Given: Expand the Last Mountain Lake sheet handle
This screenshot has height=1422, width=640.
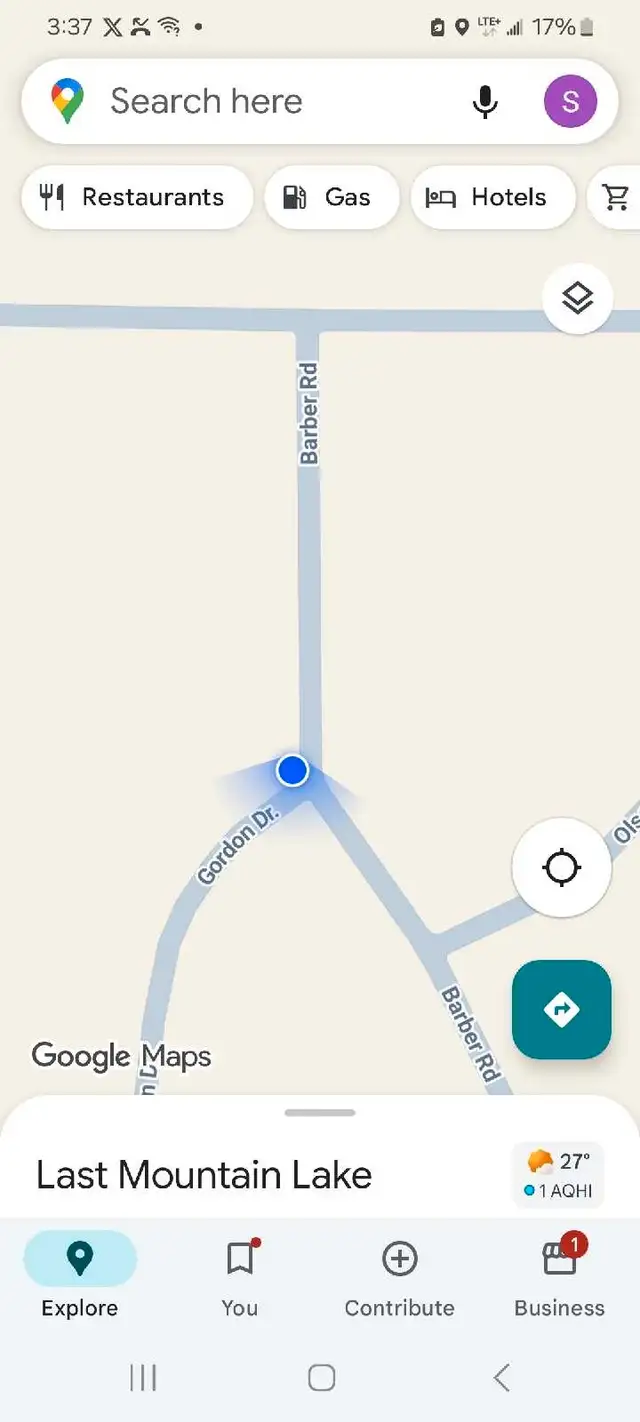Looking at the screenshot, I should pyautogui.click(x=320, y=1112).
